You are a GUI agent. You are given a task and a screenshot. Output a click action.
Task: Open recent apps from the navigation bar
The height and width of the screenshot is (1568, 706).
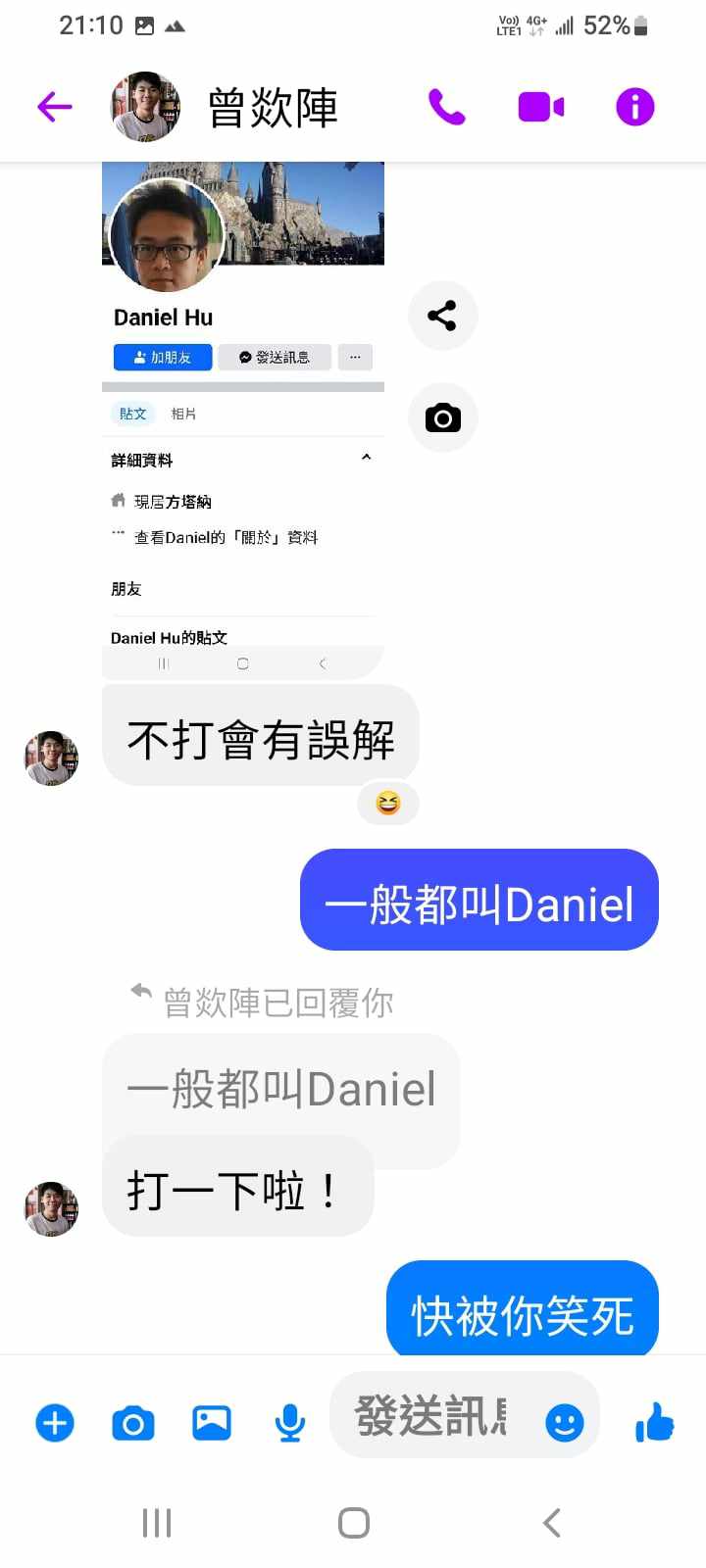coord(157,1523)
